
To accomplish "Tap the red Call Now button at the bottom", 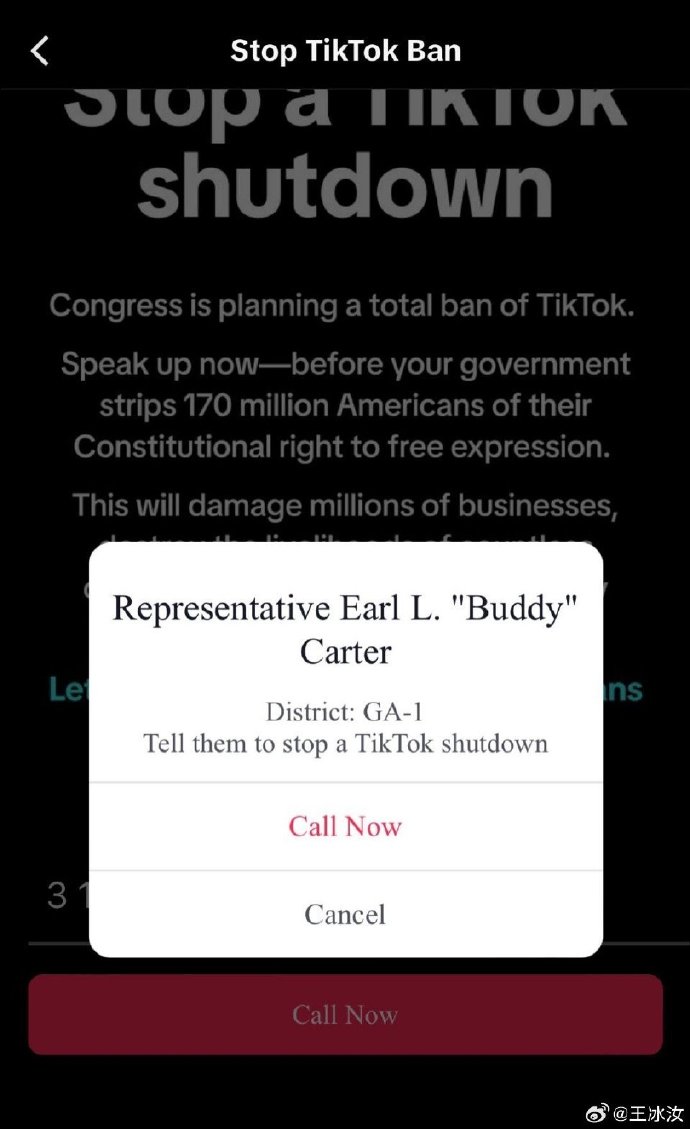I will click(345, 1015).
